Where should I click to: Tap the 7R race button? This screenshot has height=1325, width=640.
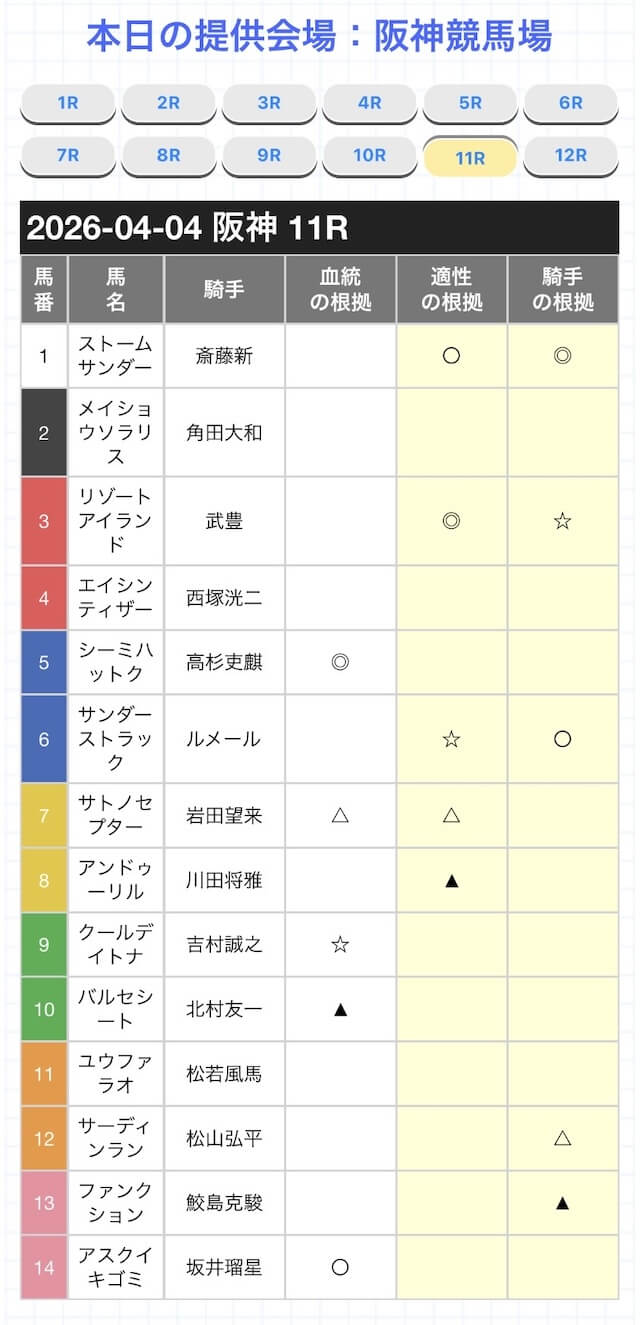pyautogui.click(x=68, y=156)
